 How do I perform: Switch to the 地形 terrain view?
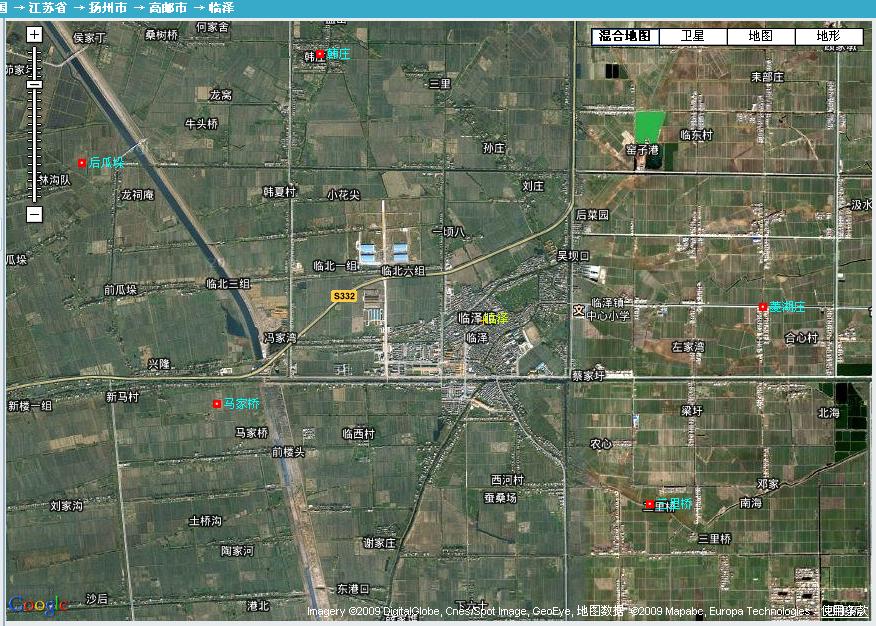[828, 36]
